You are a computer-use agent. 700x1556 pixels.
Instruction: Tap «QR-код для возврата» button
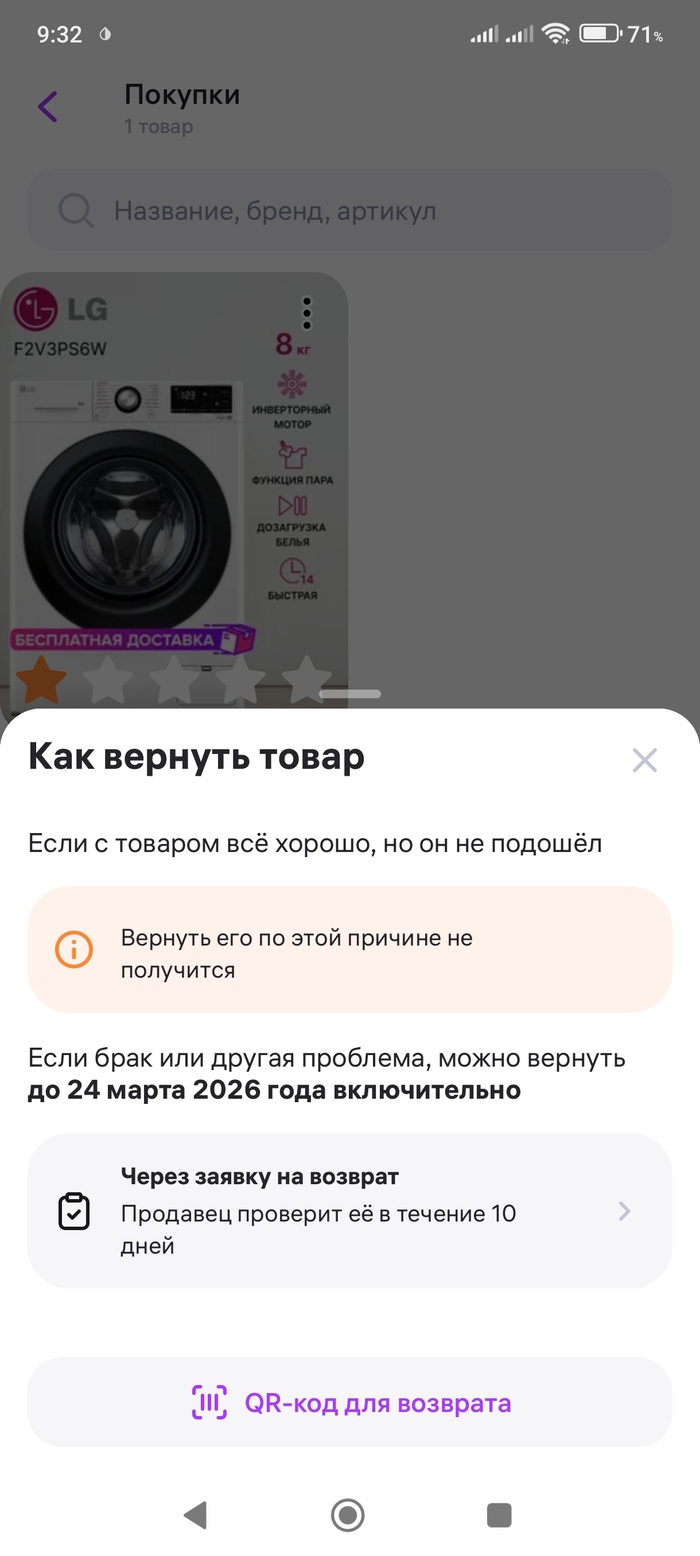[349, 1402]
